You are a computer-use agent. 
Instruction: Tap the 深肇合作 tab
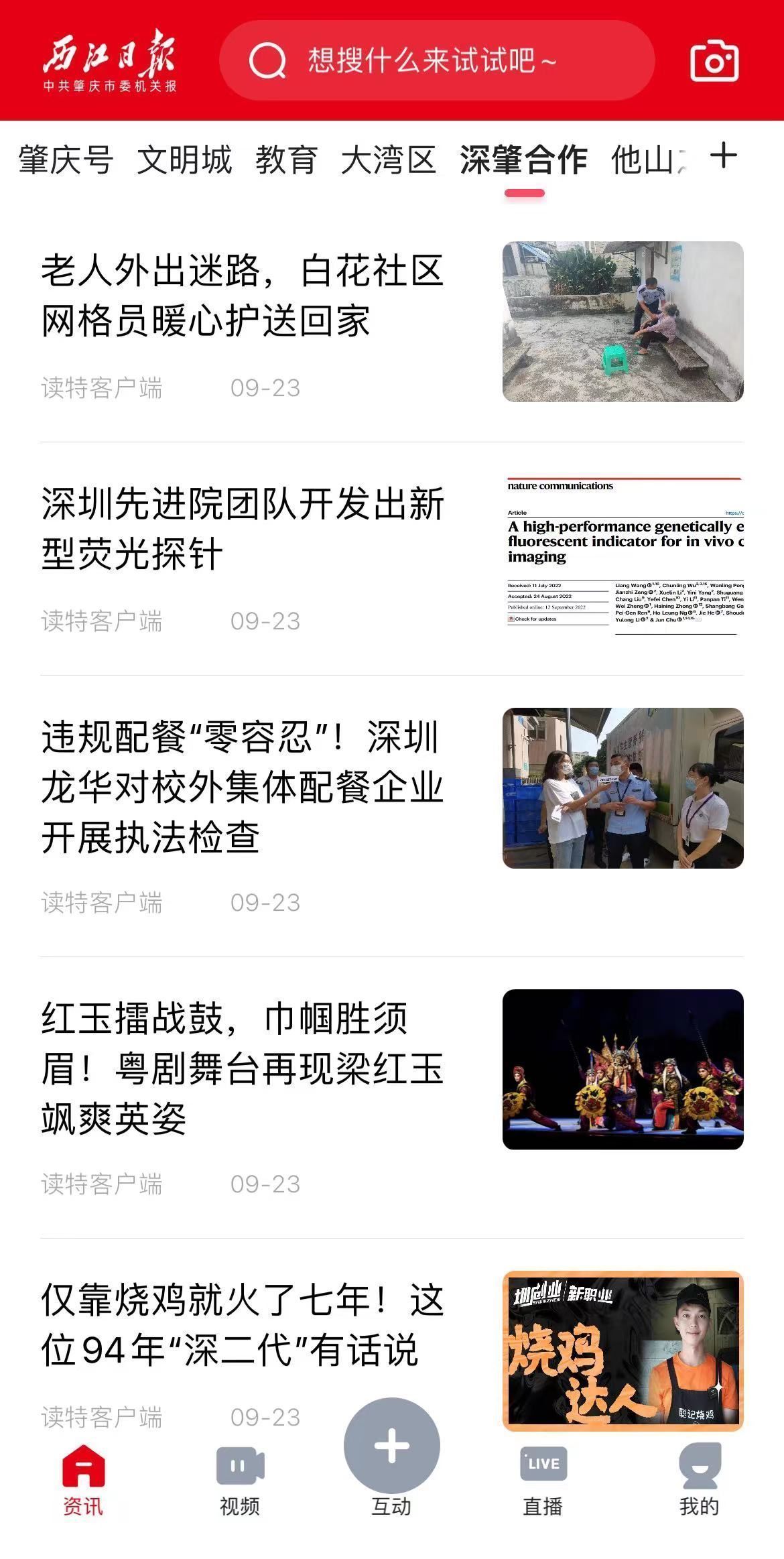[x=524, y=161]
